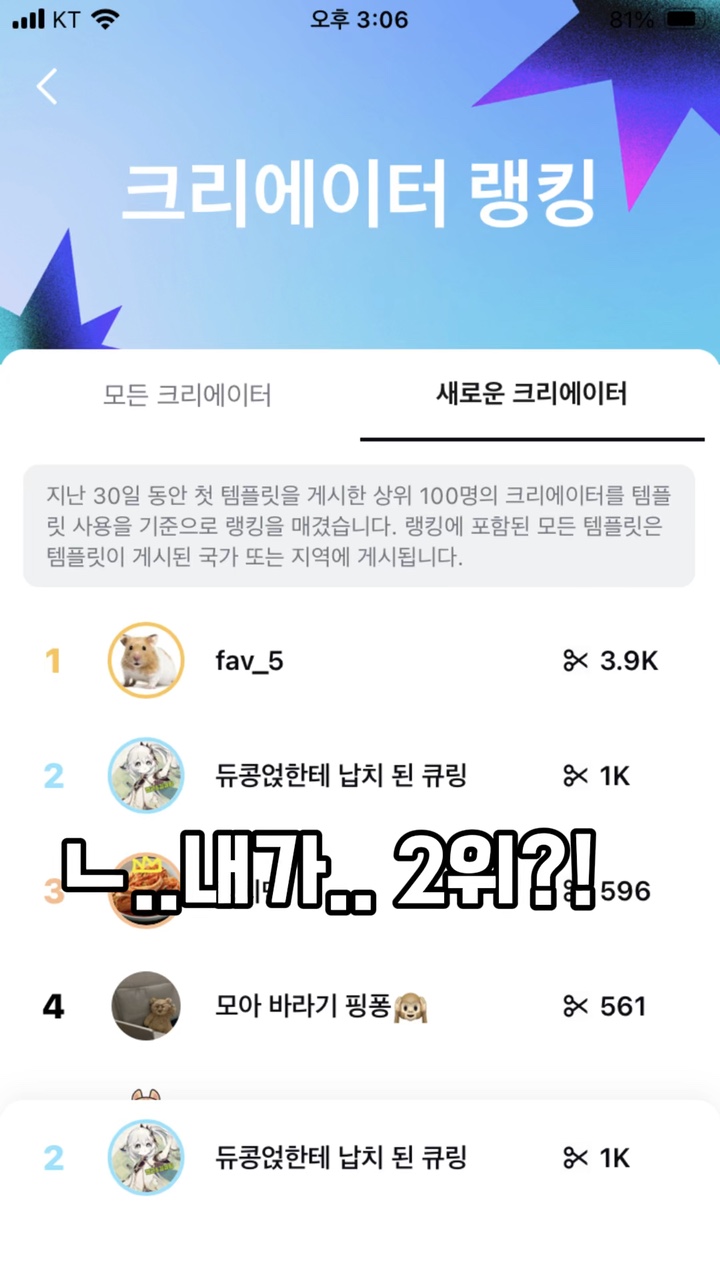720x1280 pixels.
Task: Open the rank 4 teddy bear profile picture
Action: 145,1007
